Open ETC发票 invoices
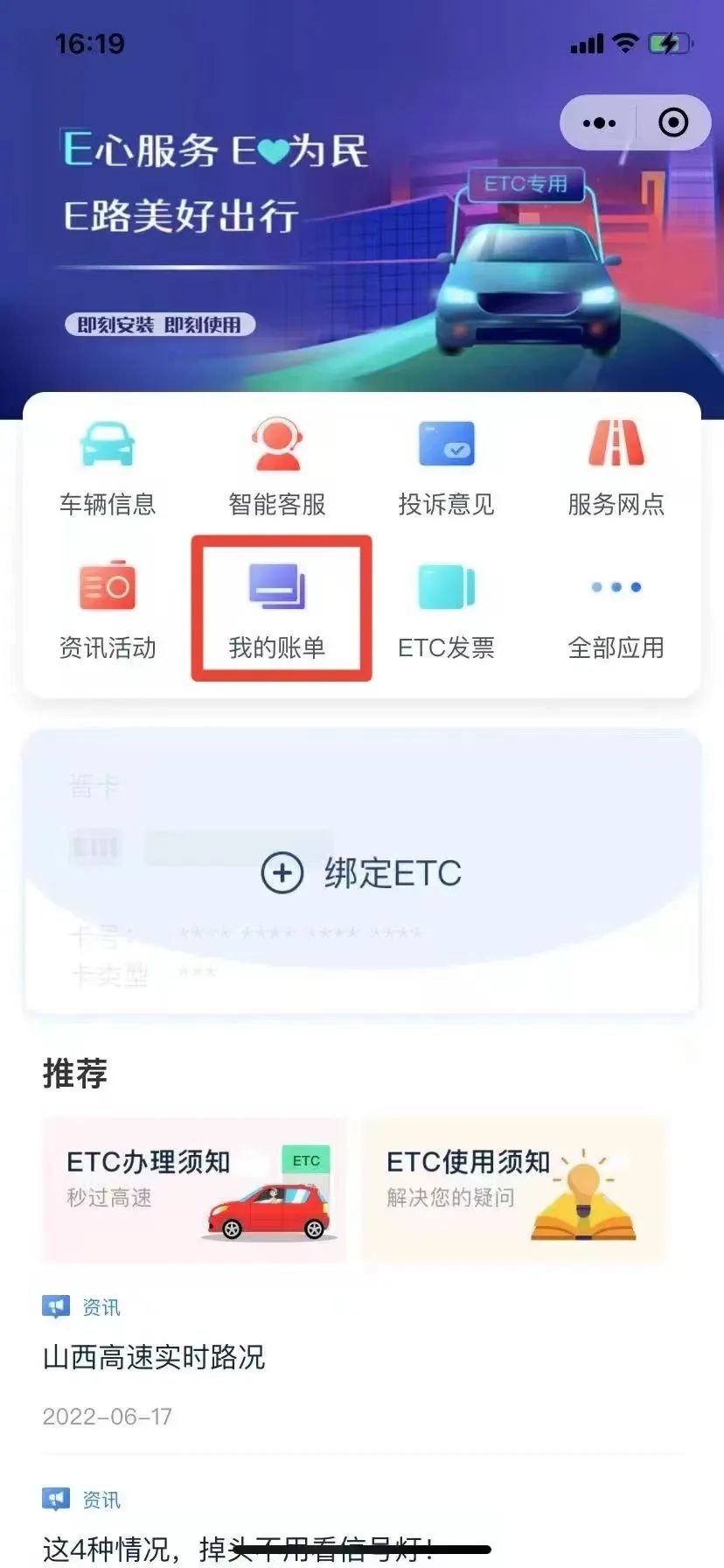The height and width of the screenshot is (1568, 724). click(x=447, y=610)
